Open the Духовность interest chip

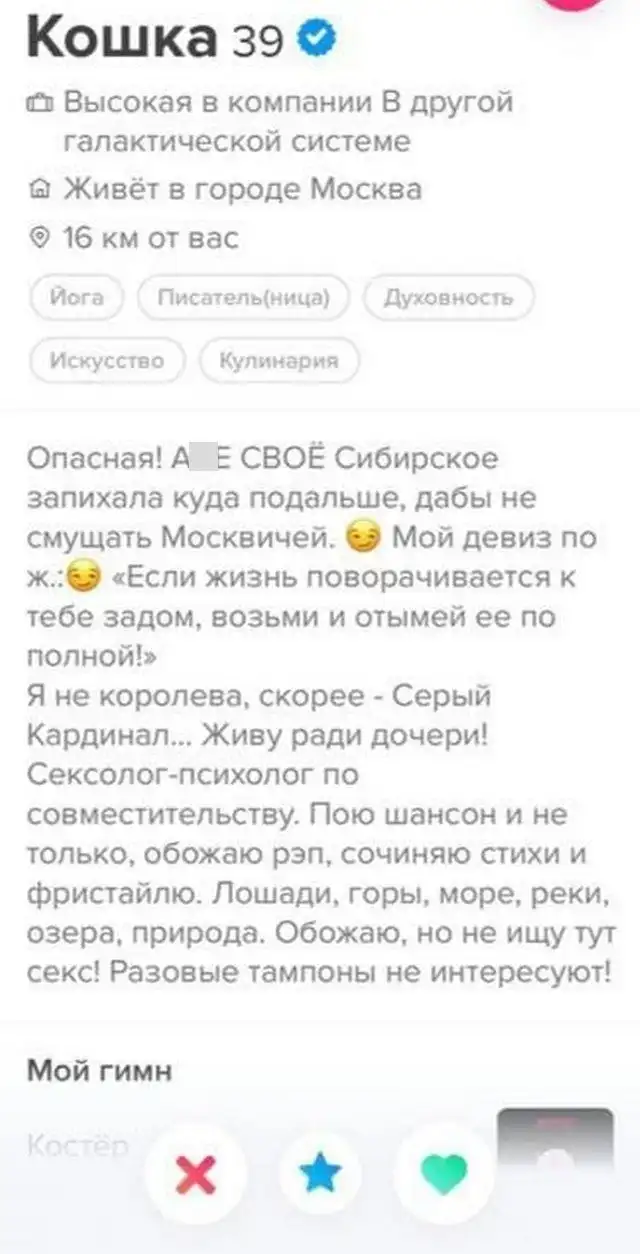pos(447,298)
